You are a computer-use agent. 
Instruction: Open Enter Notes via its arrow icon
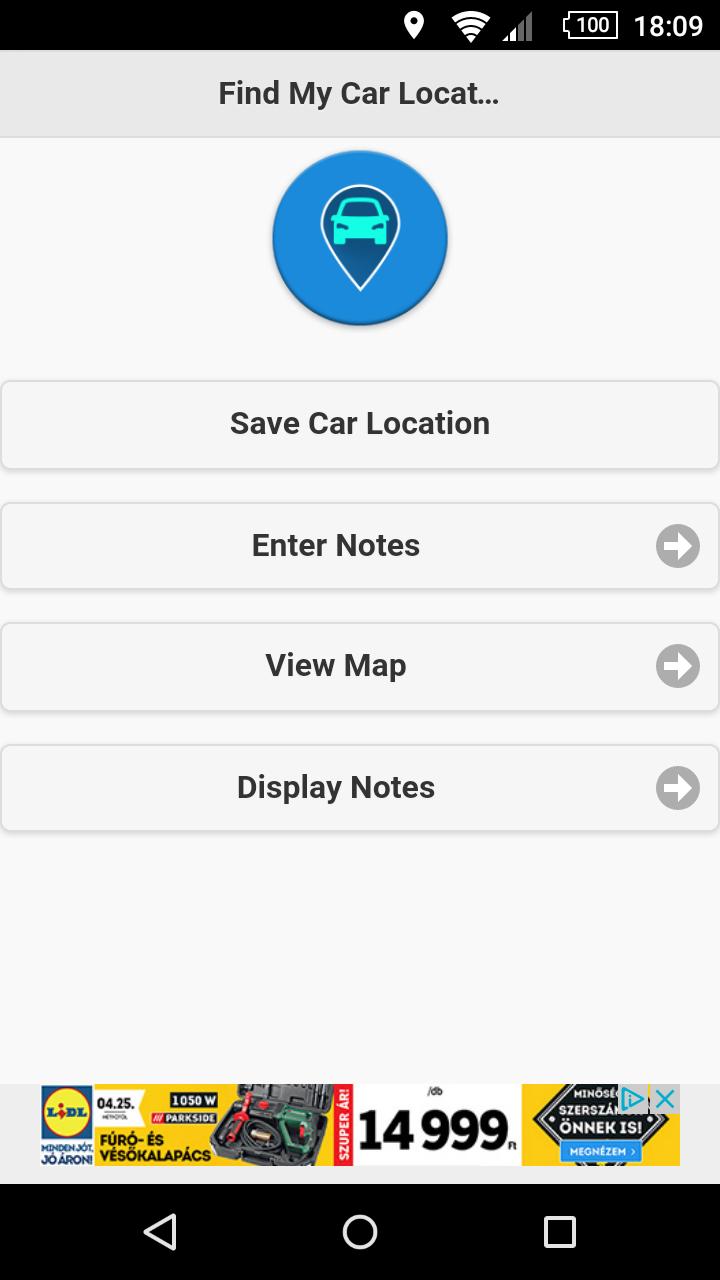tap(677, 546)
